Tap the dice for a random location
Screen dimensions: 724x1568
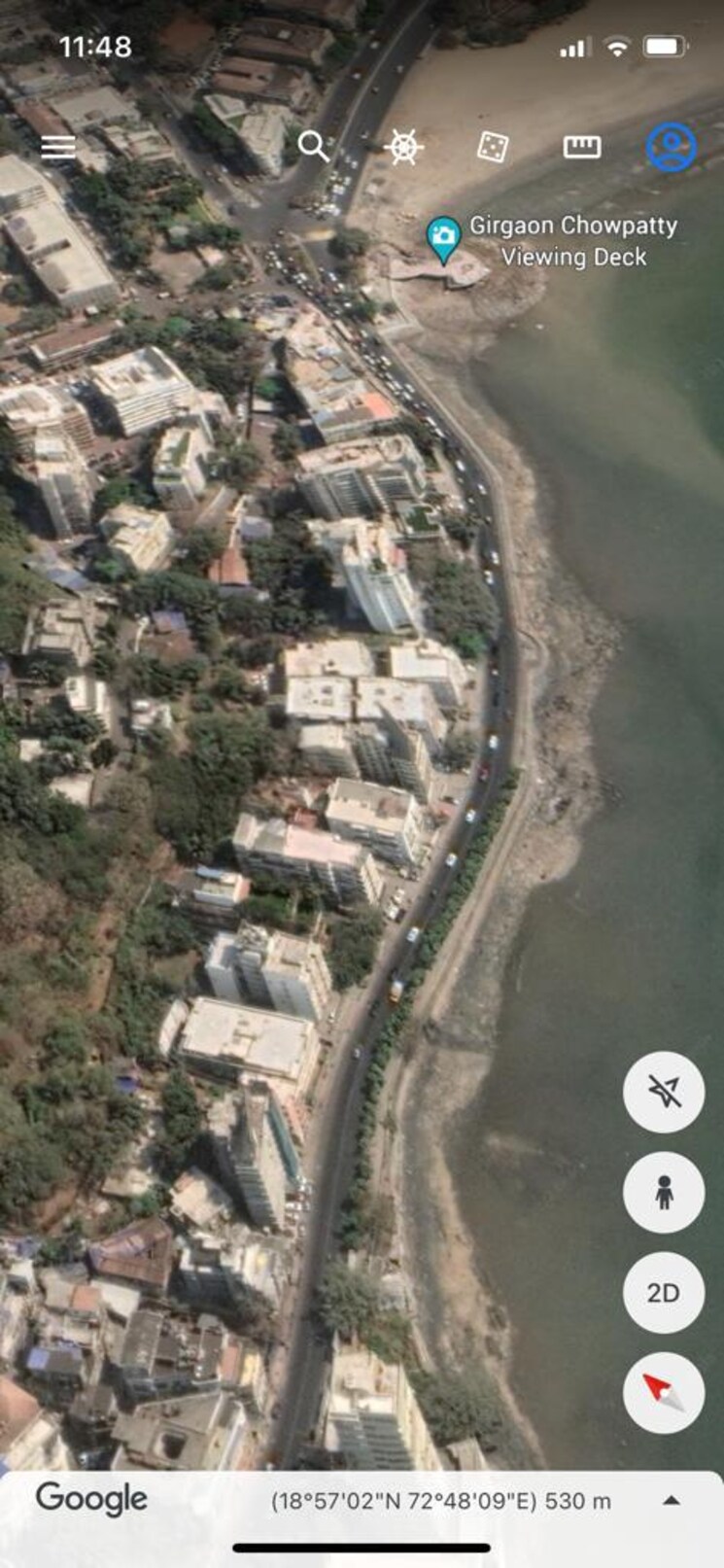[x=493, y=147]
